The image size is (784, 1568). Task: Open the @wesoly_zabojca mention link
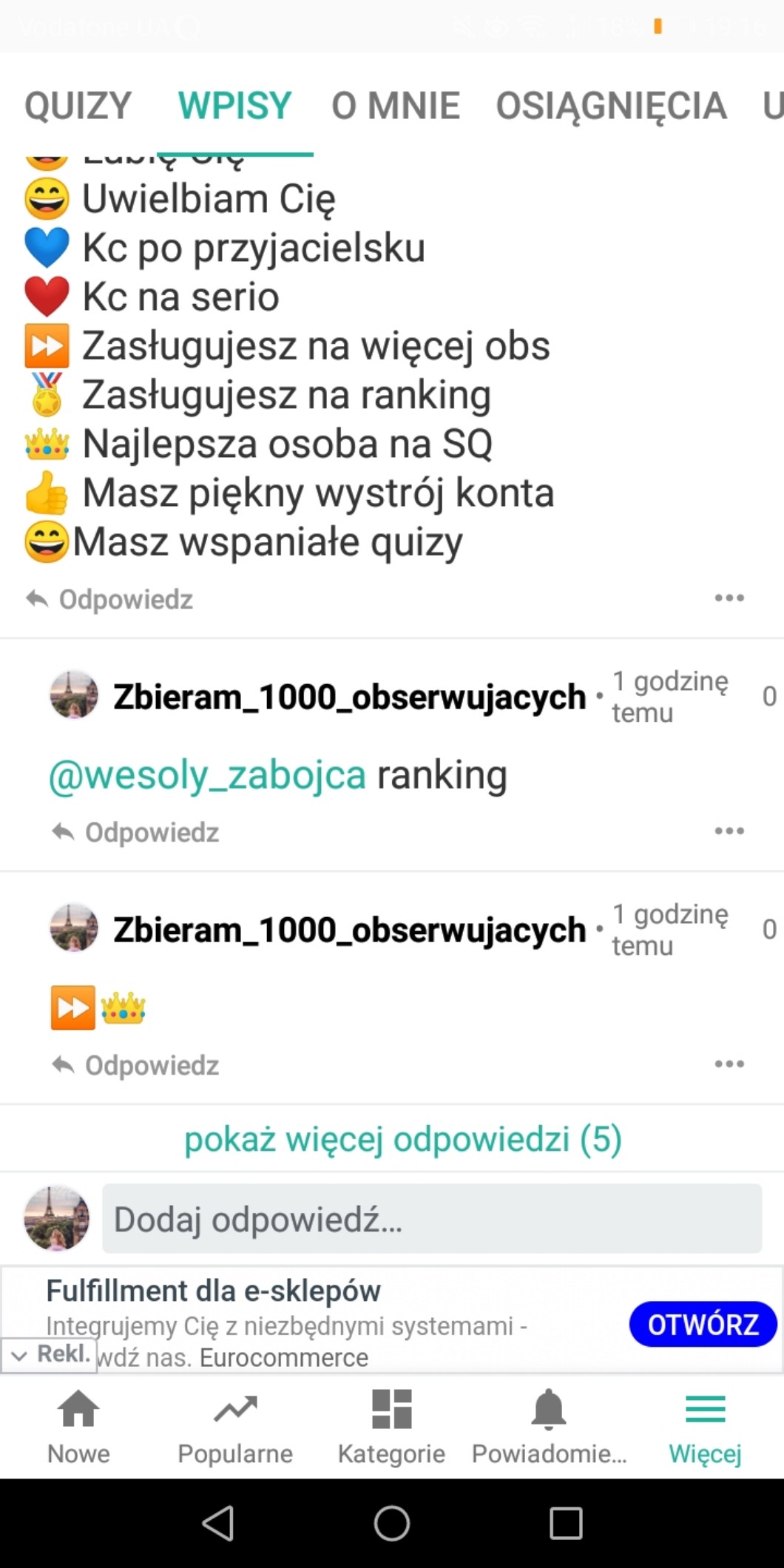coord(207,775)
